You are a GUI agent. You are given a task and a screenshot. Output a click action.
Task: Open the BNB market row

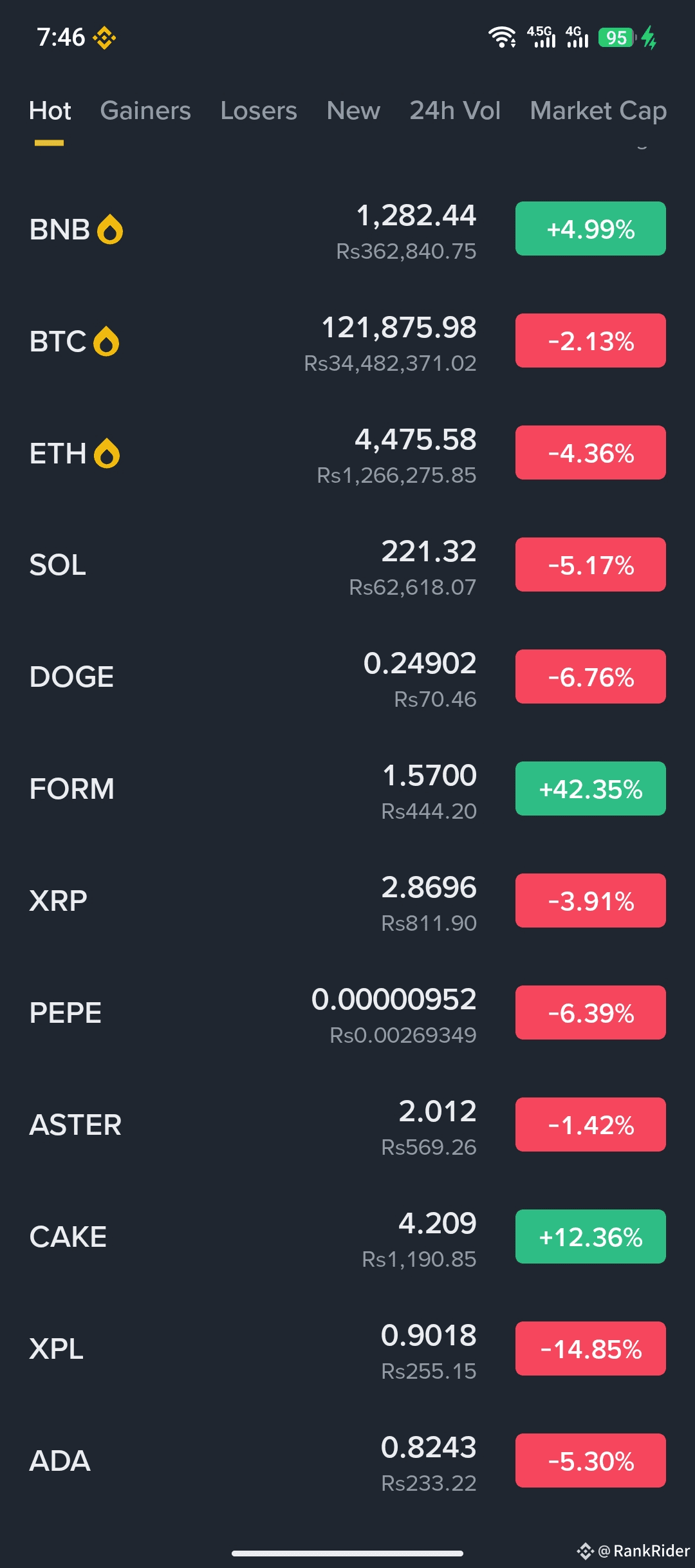347,230
